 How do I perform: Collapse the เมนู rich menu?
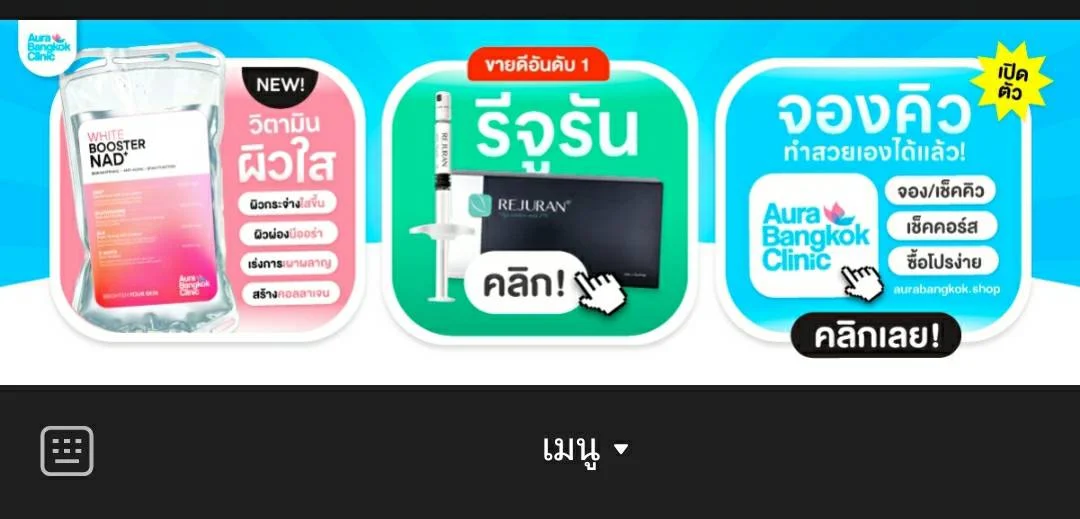pos(585,450)
